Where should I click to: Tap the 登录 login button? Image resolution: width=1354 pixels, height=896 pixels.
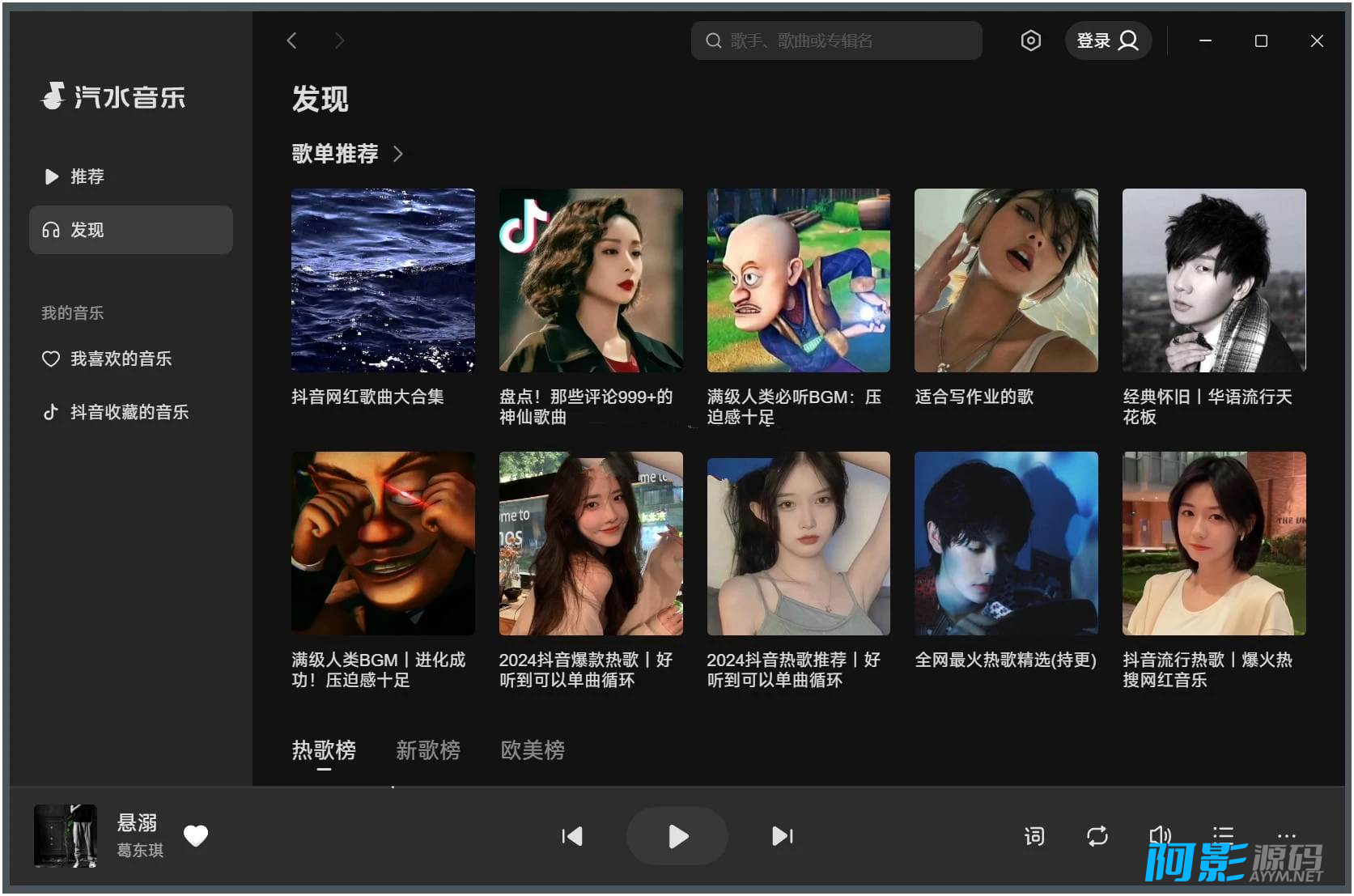(1107, 40)
